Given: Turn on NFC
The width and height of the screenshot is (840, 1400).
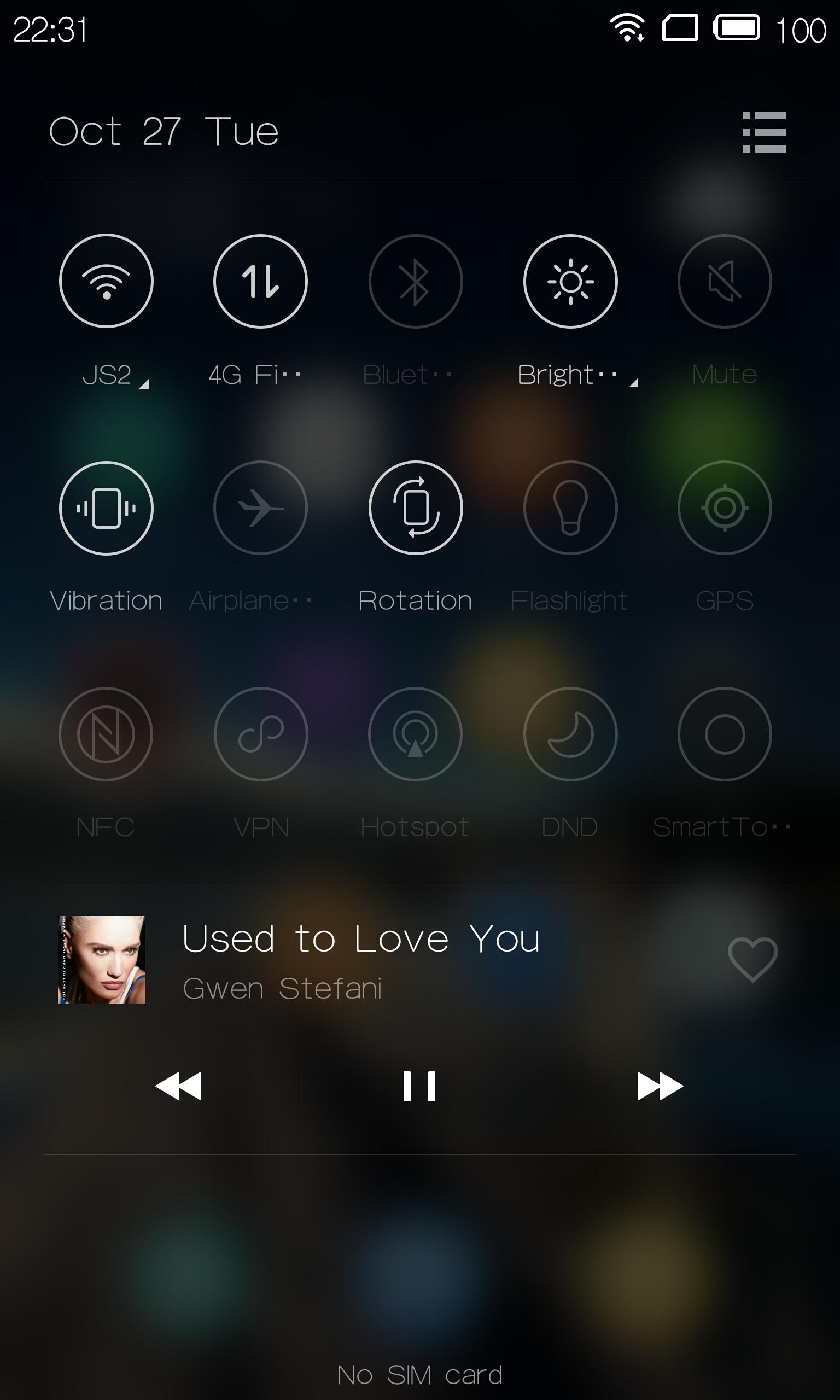Looking at the screenshot, I should coord(106,734).
